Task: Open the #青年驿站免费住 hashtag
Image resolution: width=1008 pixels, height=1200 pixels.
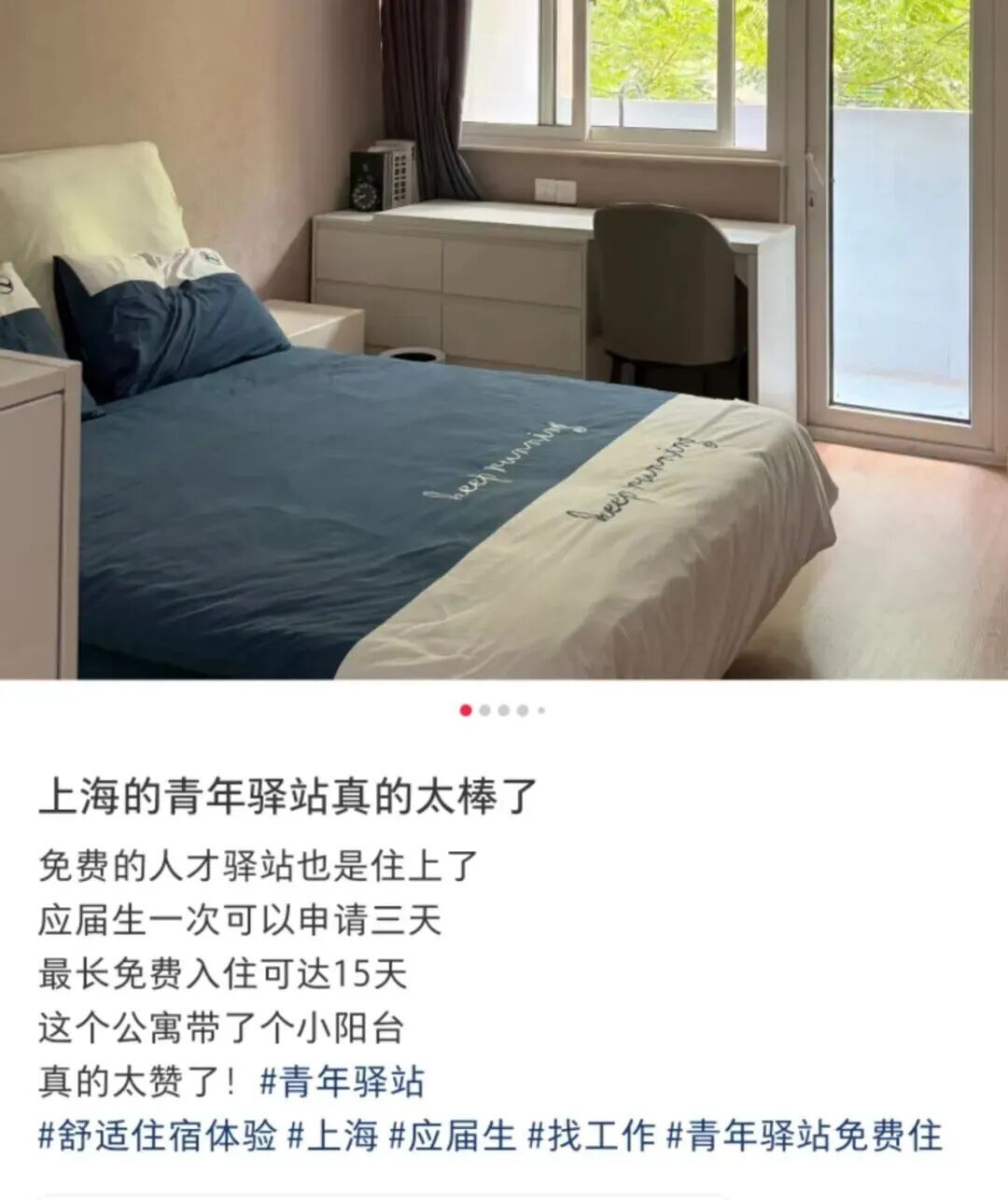Action: click(805, 1136)
